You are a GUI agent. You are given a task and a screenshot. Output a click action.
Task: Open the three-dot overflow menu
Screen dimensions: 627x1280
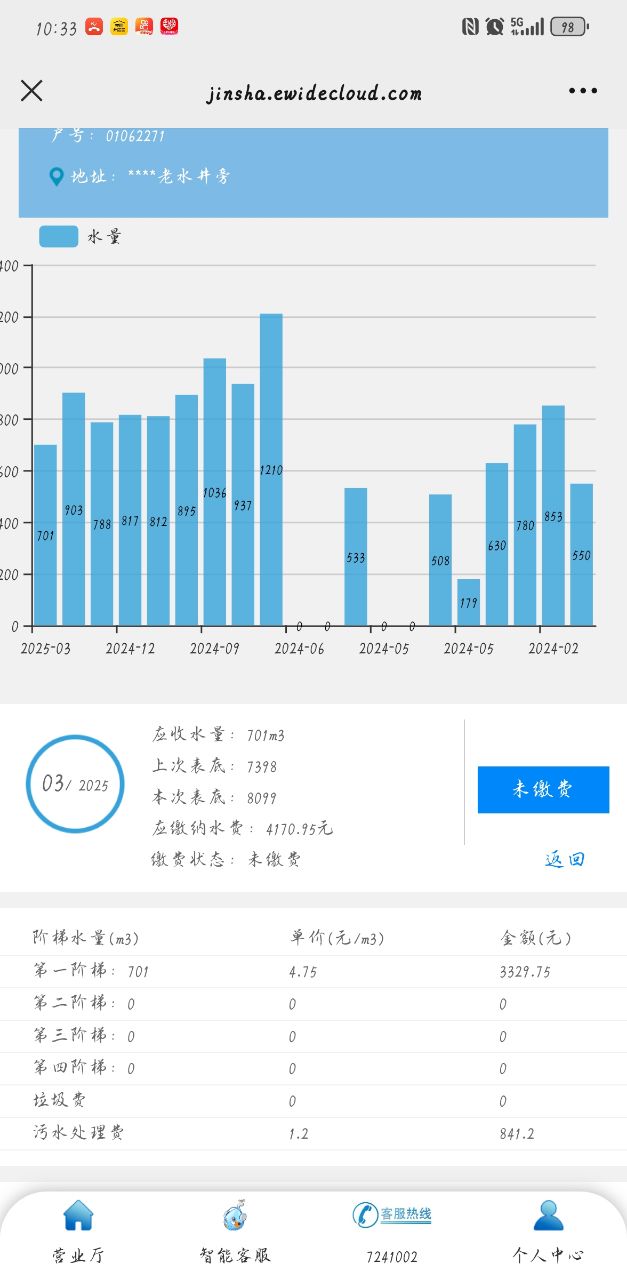pyautogui.click(x=583, y=91)
